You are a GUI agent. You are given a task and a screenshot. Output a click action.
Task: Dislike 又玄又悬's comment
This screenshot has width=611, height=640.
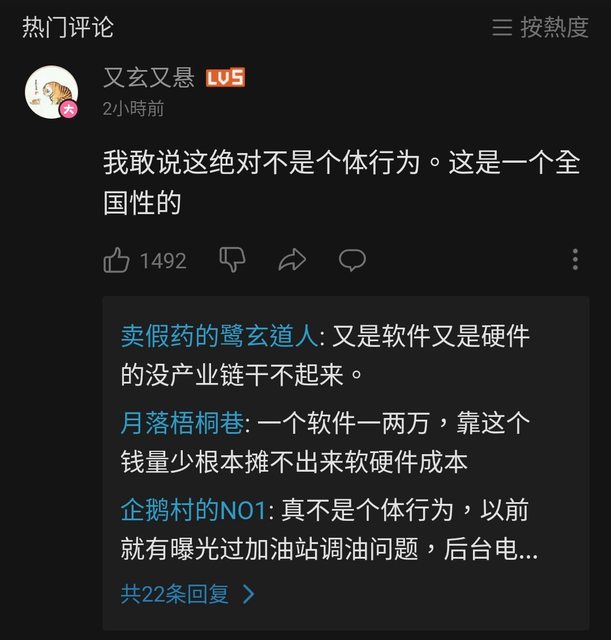pos(232,261)
